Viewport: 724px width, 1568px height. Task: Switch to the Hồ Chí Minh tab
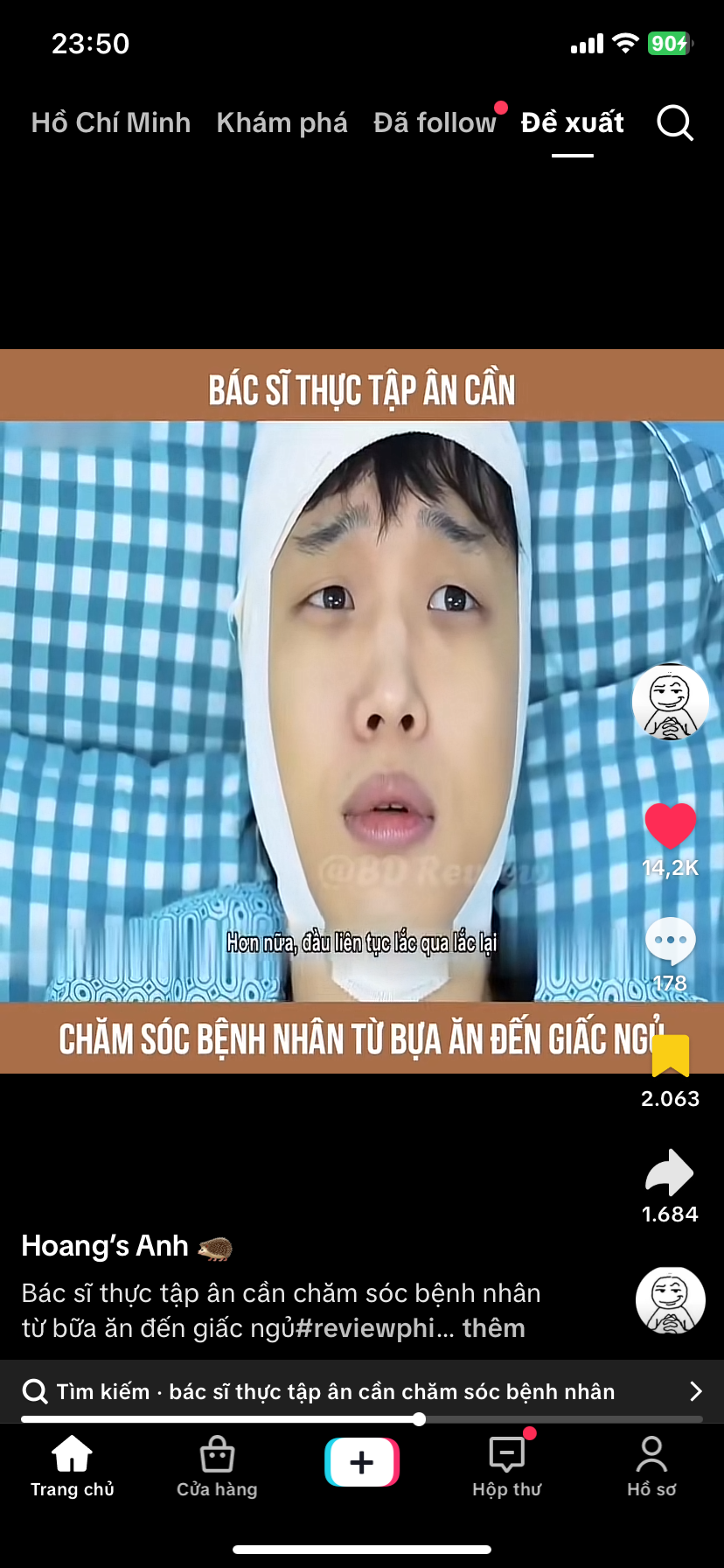pyautogui.click(x=111, y=122)
